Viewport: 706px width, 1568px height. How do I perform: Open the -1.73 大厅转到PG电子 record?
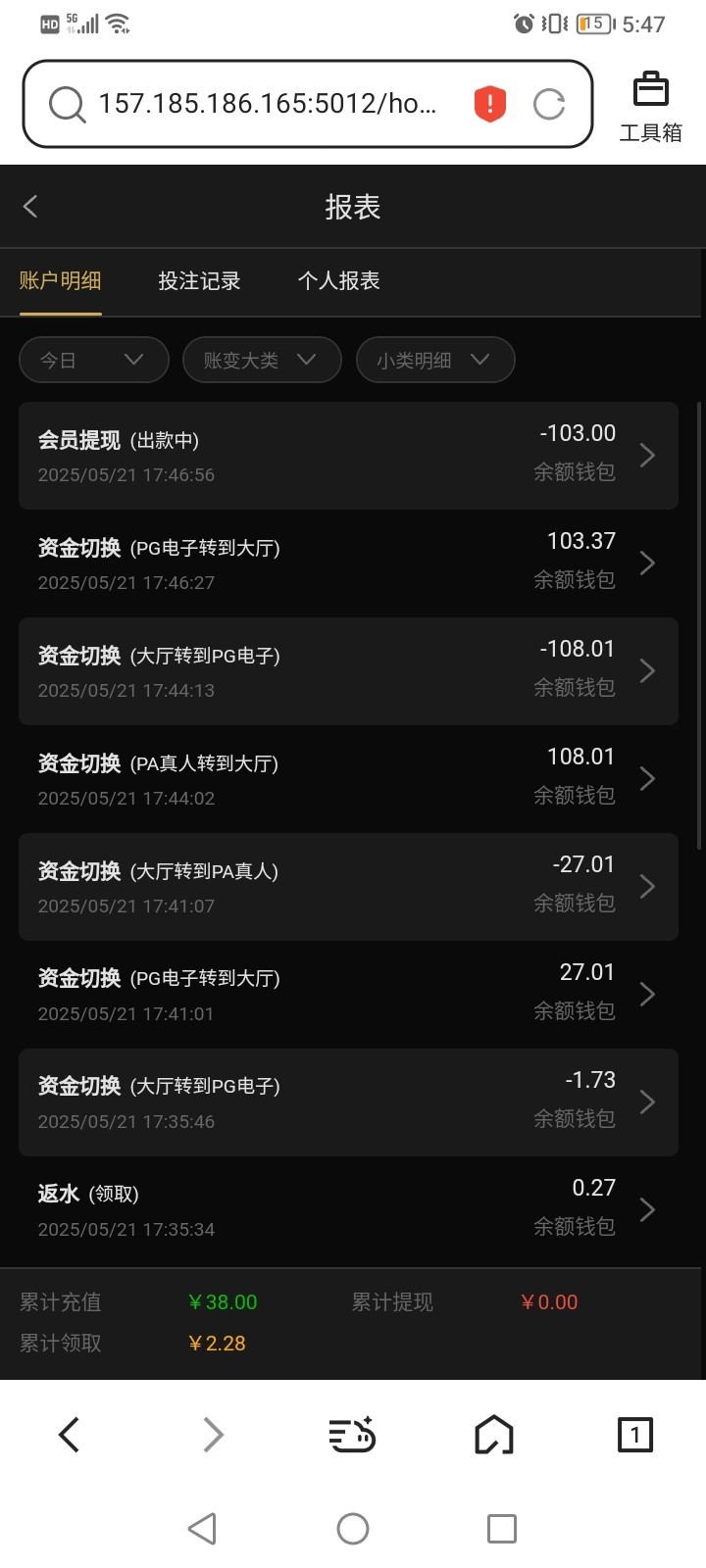pos(348,1102)
